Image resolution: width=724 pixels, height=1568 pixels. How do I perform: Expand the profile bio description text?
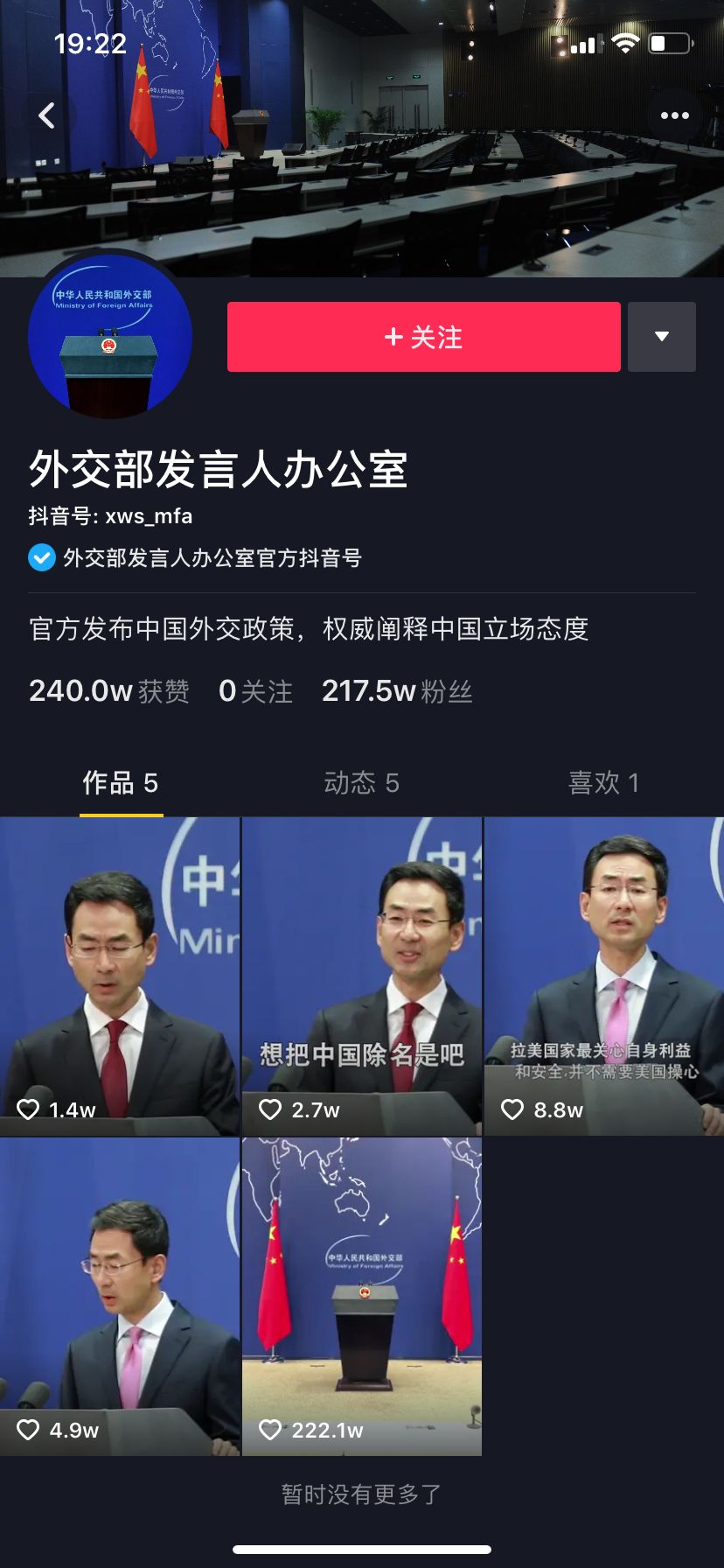(310, 629)
